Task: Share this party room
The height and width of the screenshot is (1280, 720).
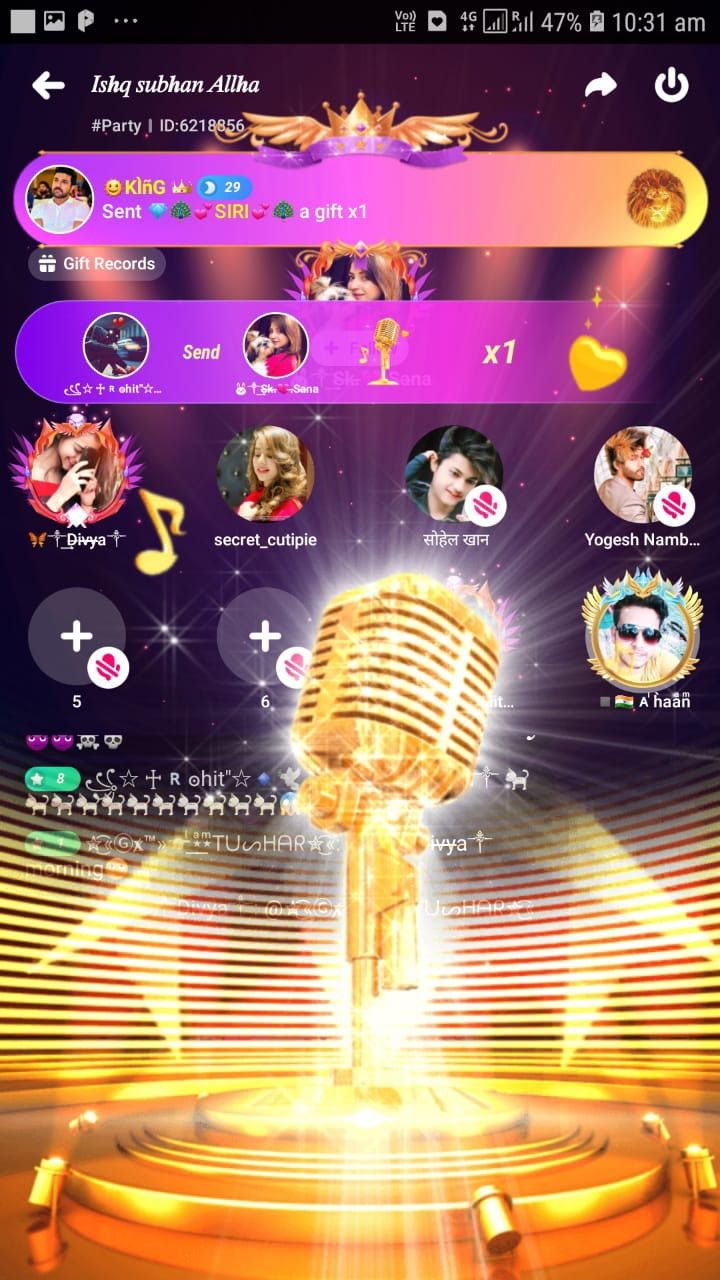Action: (600, 86)
